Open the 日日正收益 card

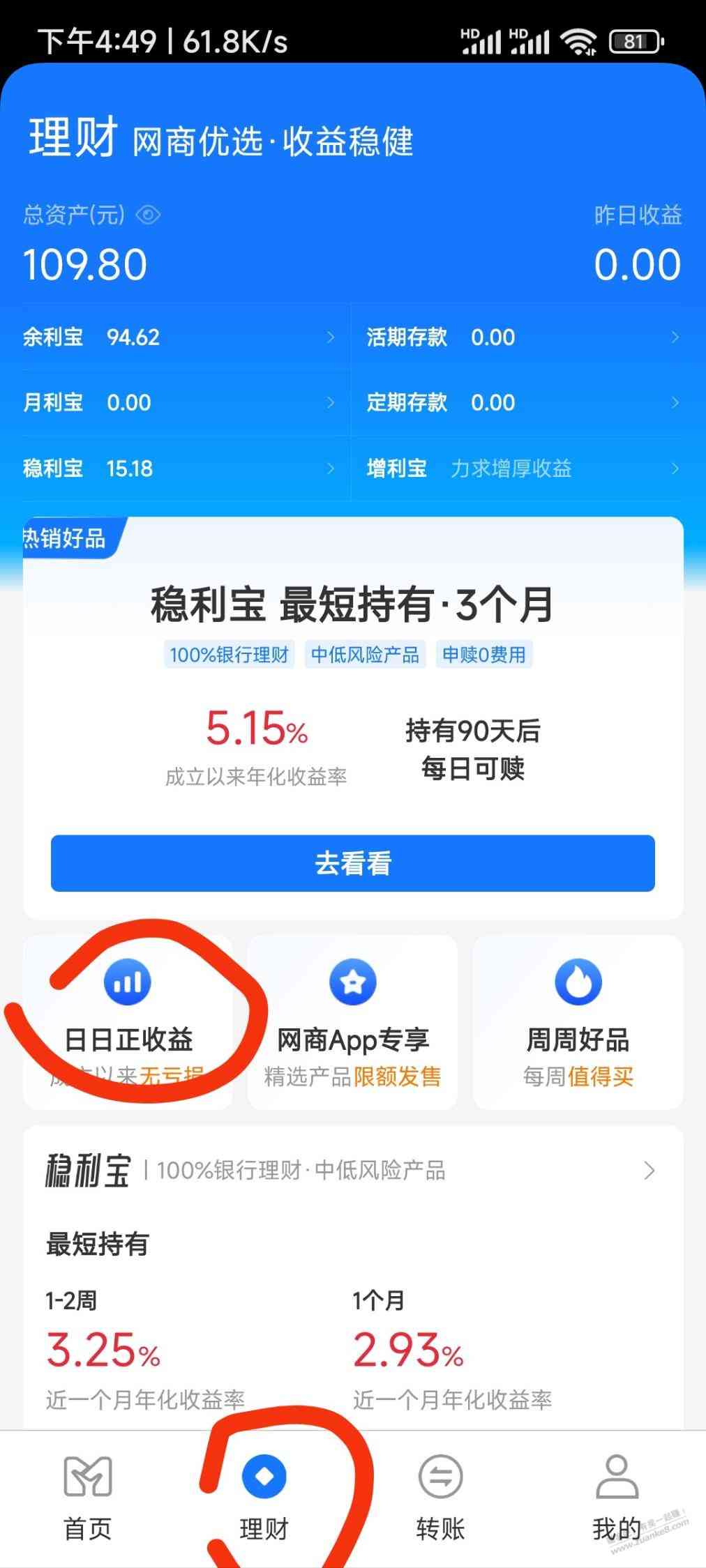[x=128, y=1022]
